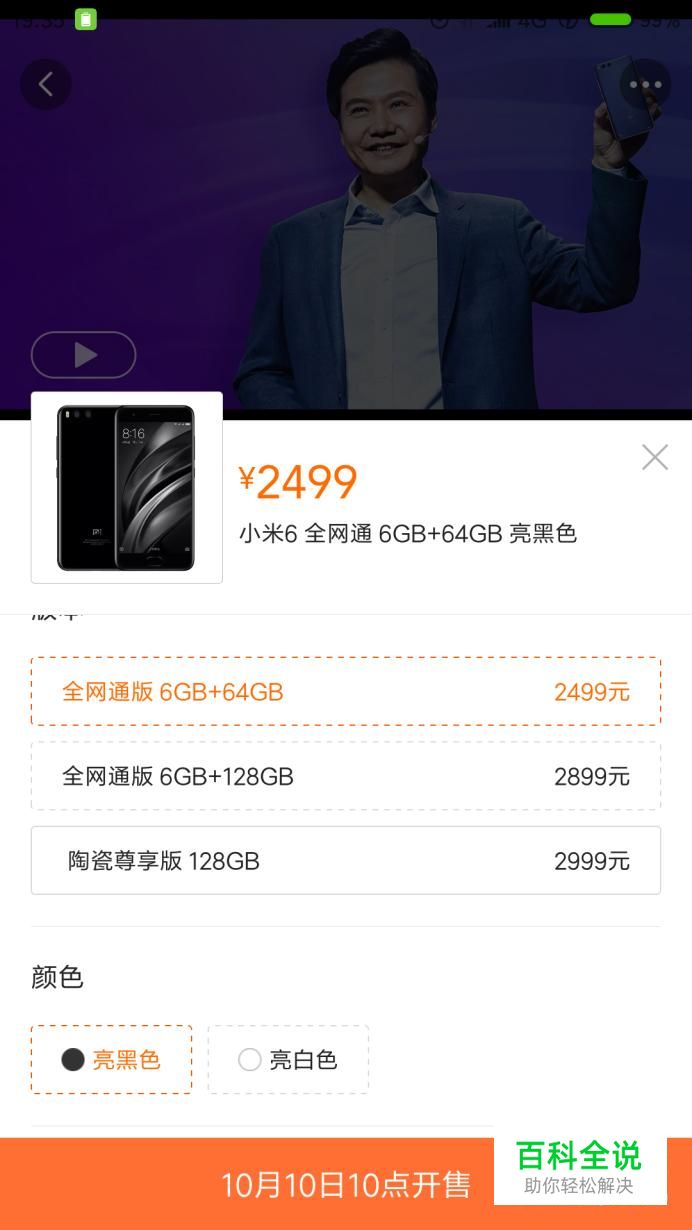Tap the 10月10日10点开售 button

[x=346, y=1184]
